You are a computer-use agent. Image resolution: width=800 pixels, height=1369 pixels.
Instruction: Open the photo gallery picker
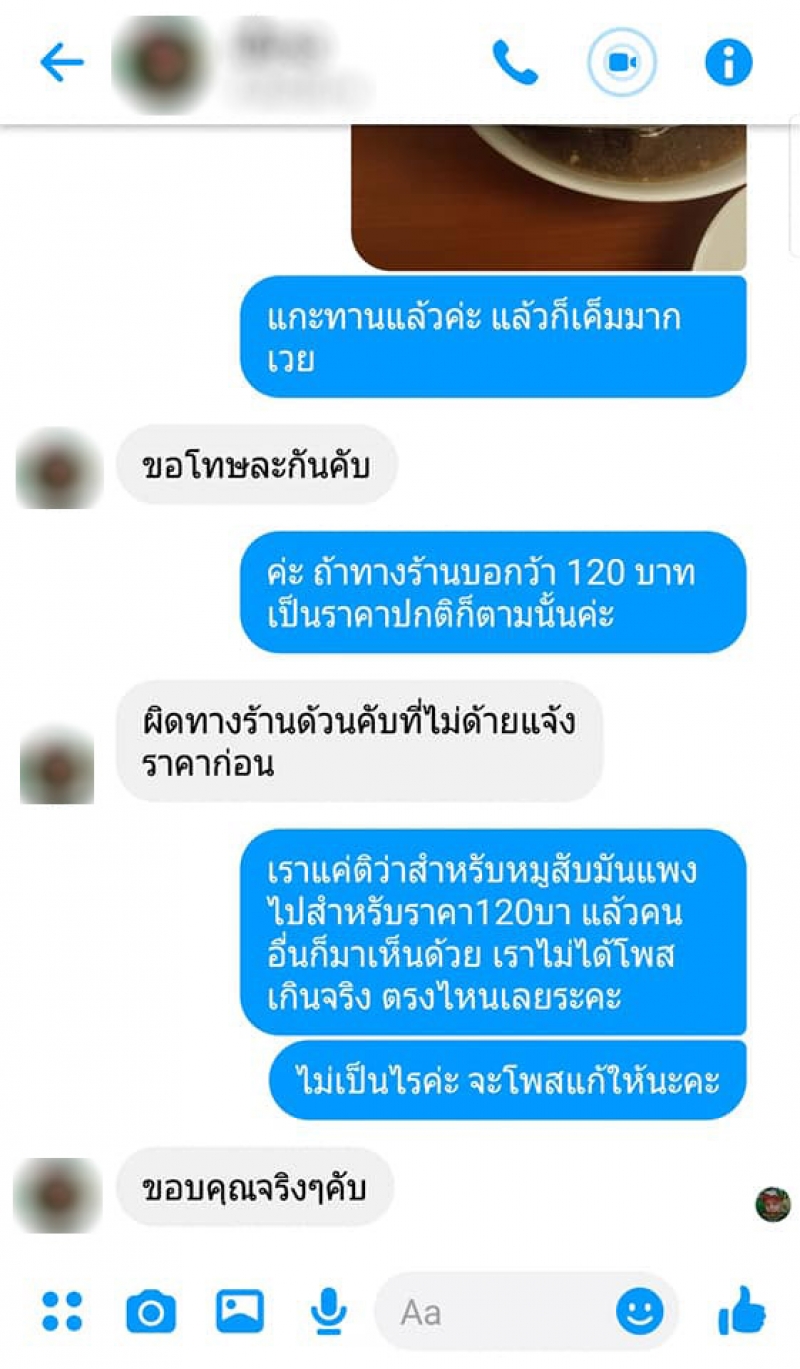pyautogui.click(x=240, y=1311)
